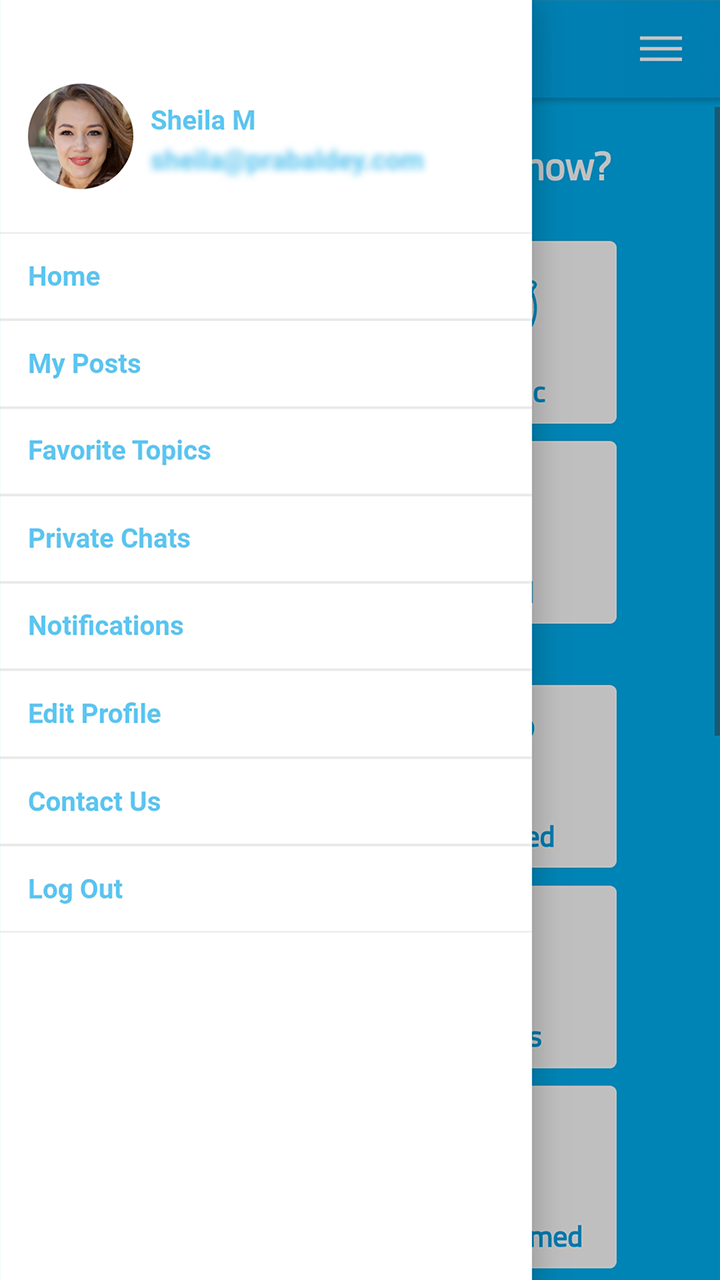The height and width of the screenshot is (1280, 720).
Task: Open Private Chats
Action: 265,539
